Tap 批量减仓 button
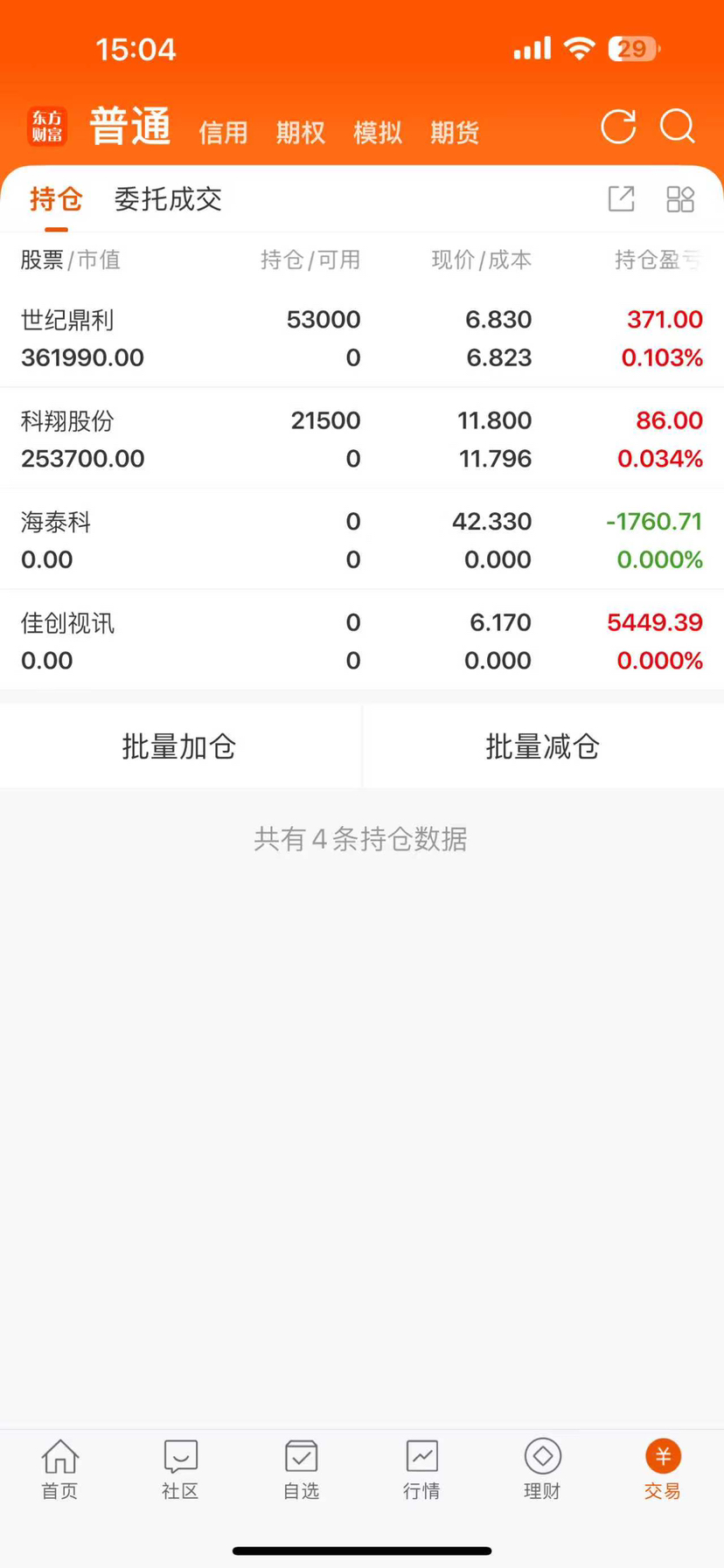The width and height of the screenshot is (724, 1568). (x=543, y=746)
